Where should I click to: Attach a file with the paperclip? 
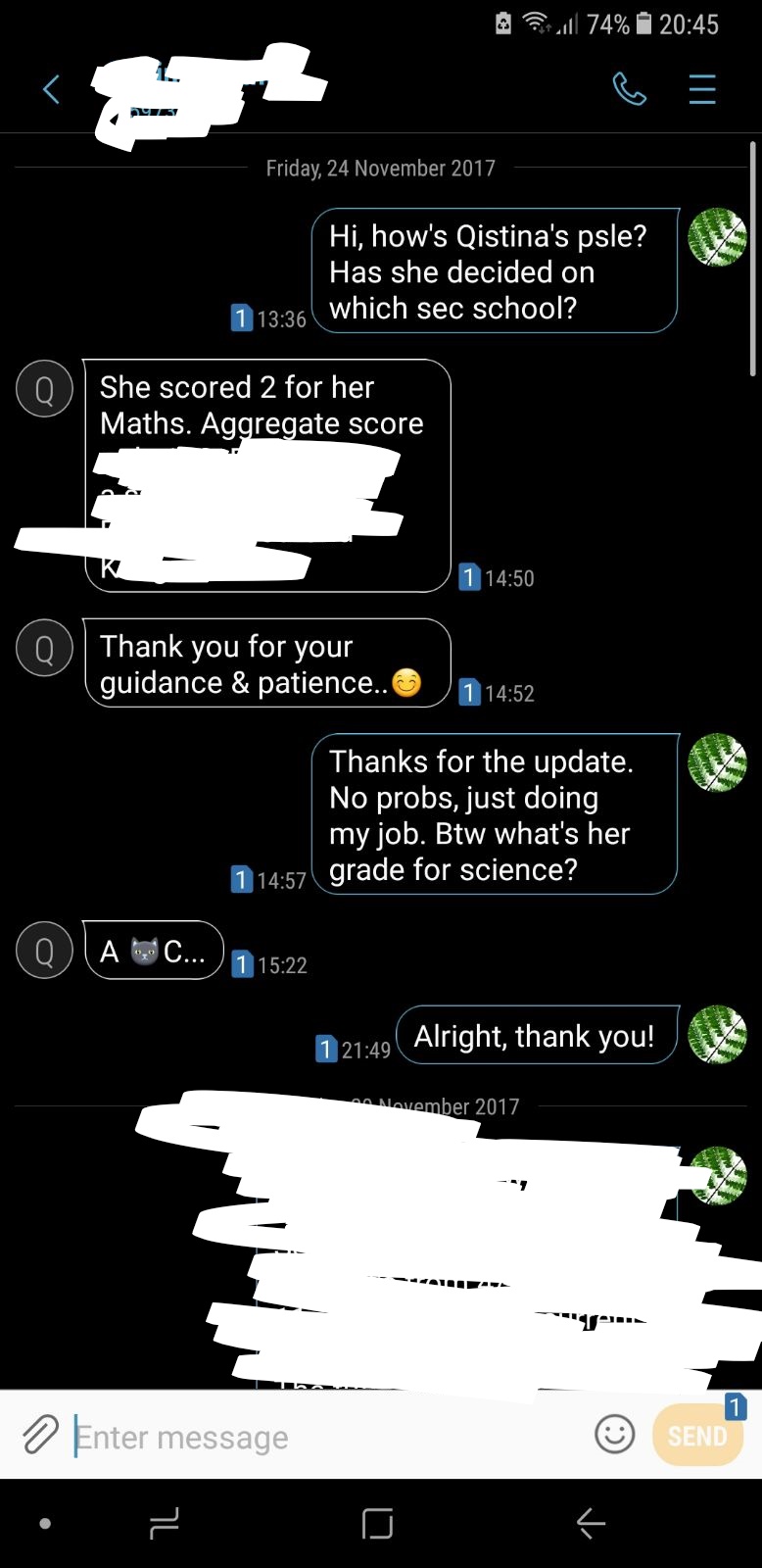(40, 1435)
